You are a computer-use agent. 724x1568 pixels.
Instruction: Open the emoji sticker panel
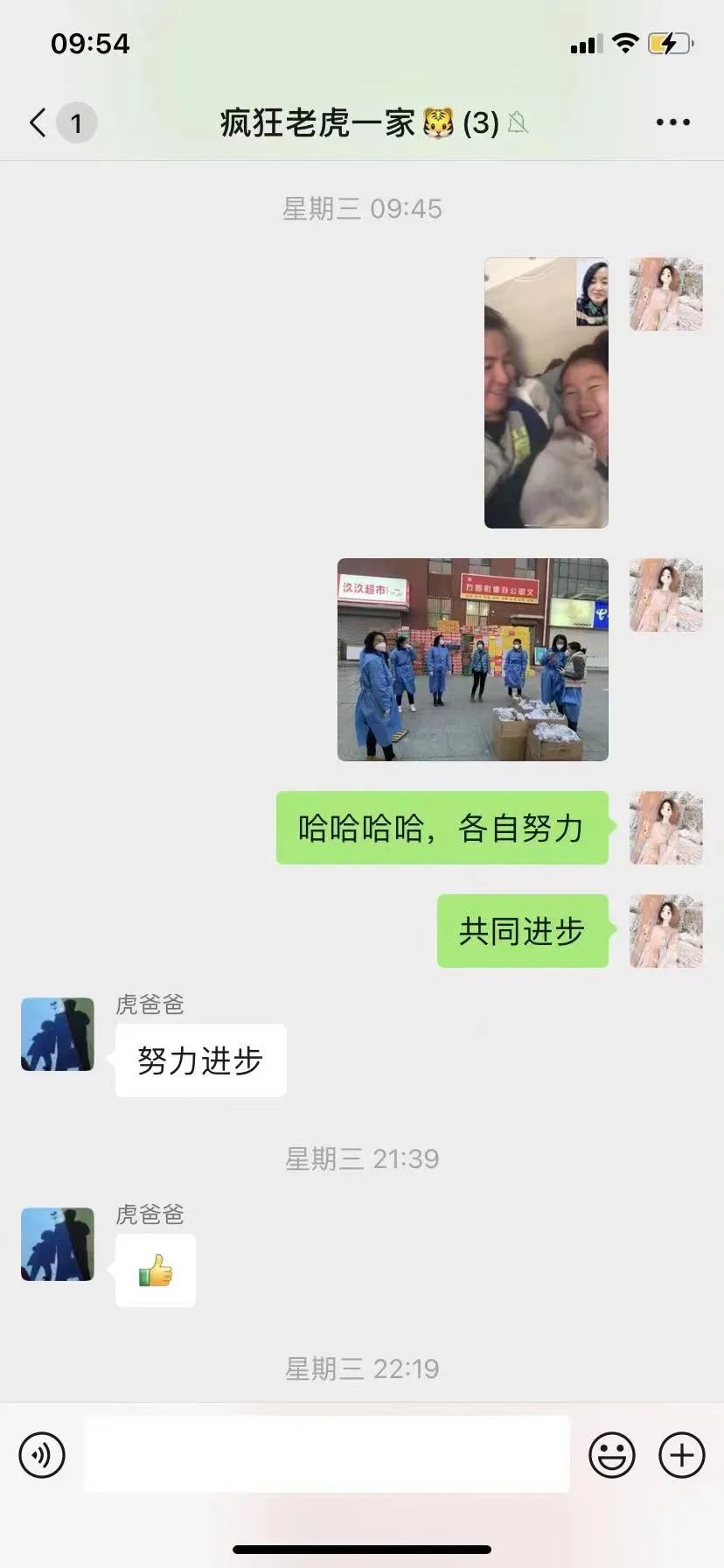click(x=611, y=1455)
